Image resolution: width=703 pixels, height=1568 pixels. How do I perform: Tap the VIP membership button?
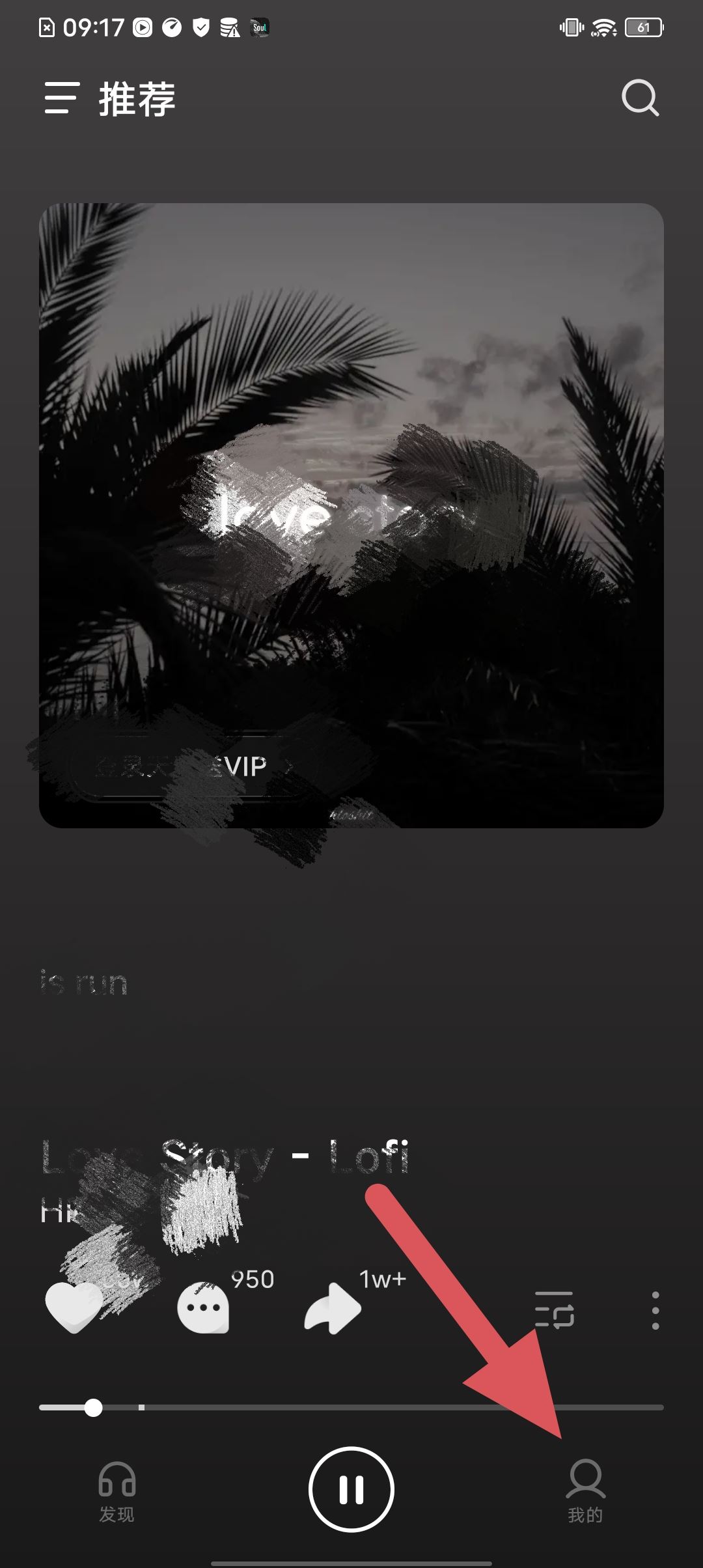point(189,767)
